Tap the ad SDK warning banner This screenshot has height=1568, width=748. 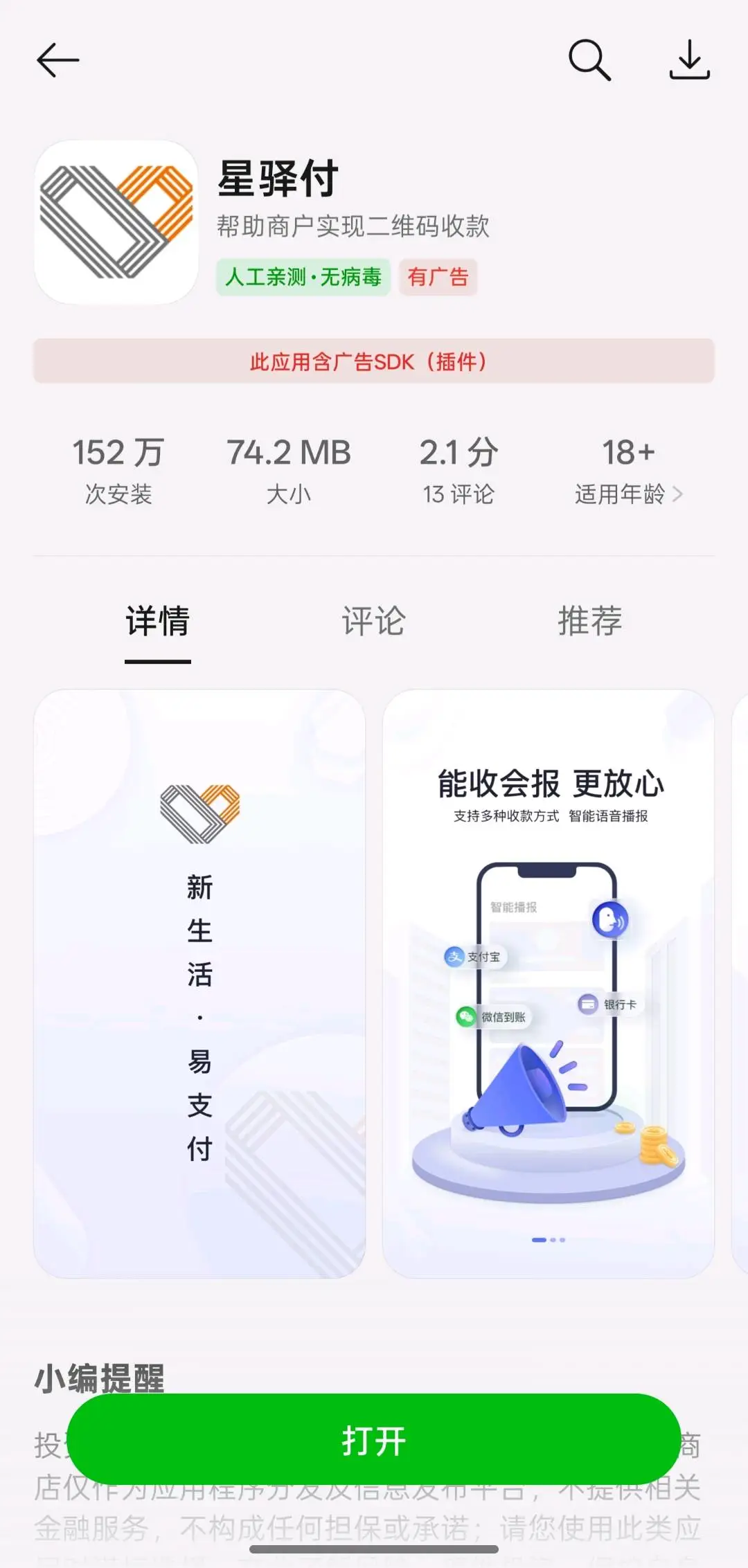[374, 361]
